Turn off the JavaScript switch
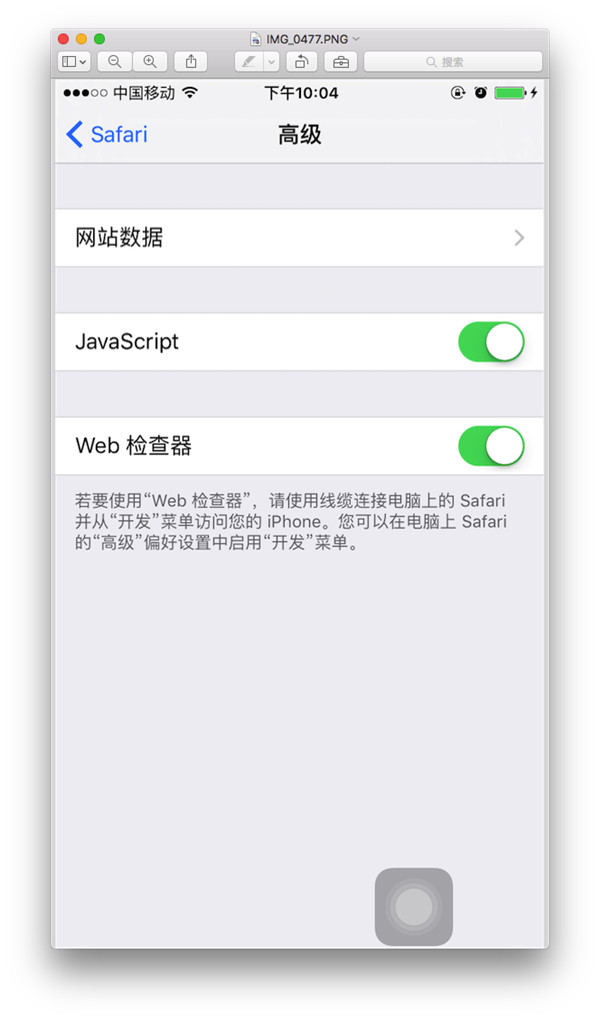 [x=491, y=342]
